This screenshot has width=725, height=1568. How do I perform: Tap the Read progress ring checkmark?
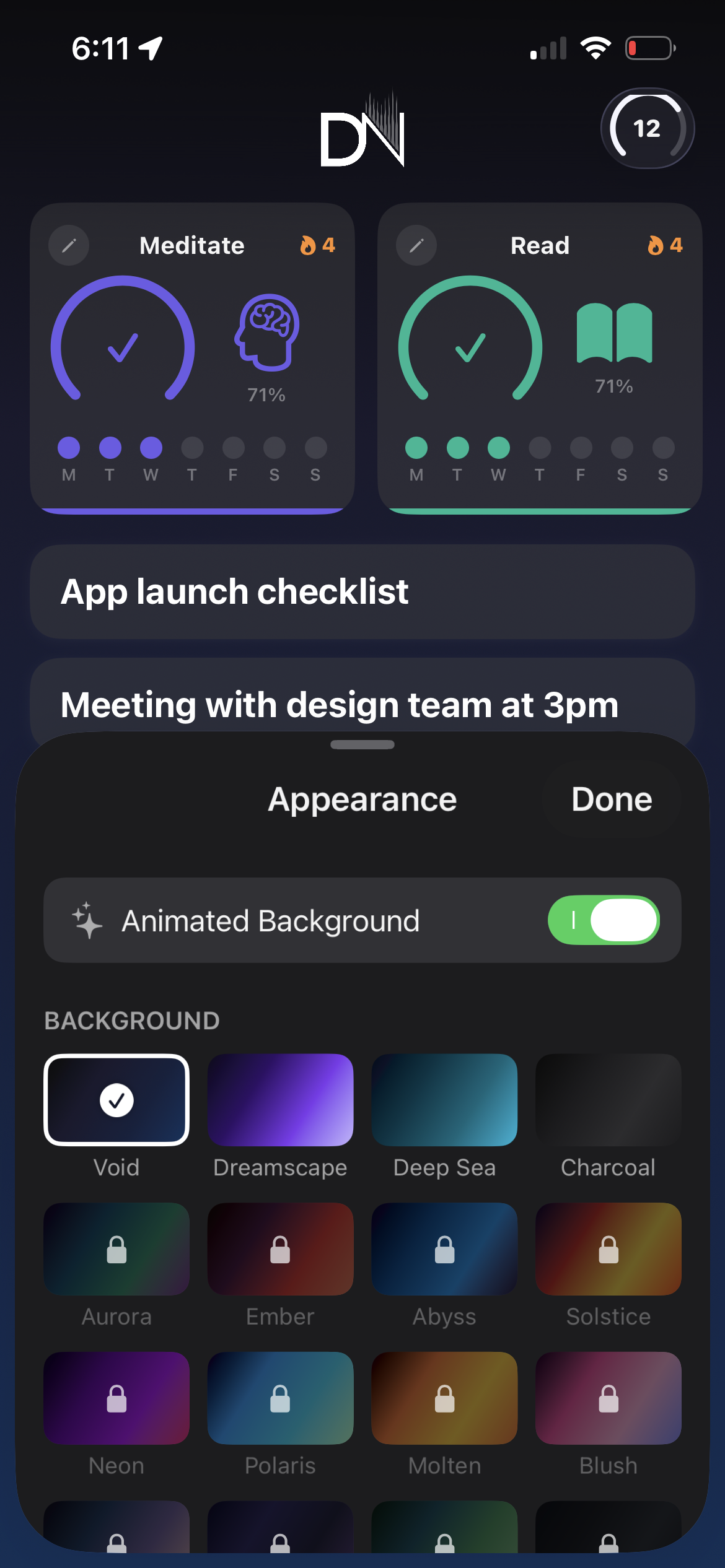pos(470,347)
